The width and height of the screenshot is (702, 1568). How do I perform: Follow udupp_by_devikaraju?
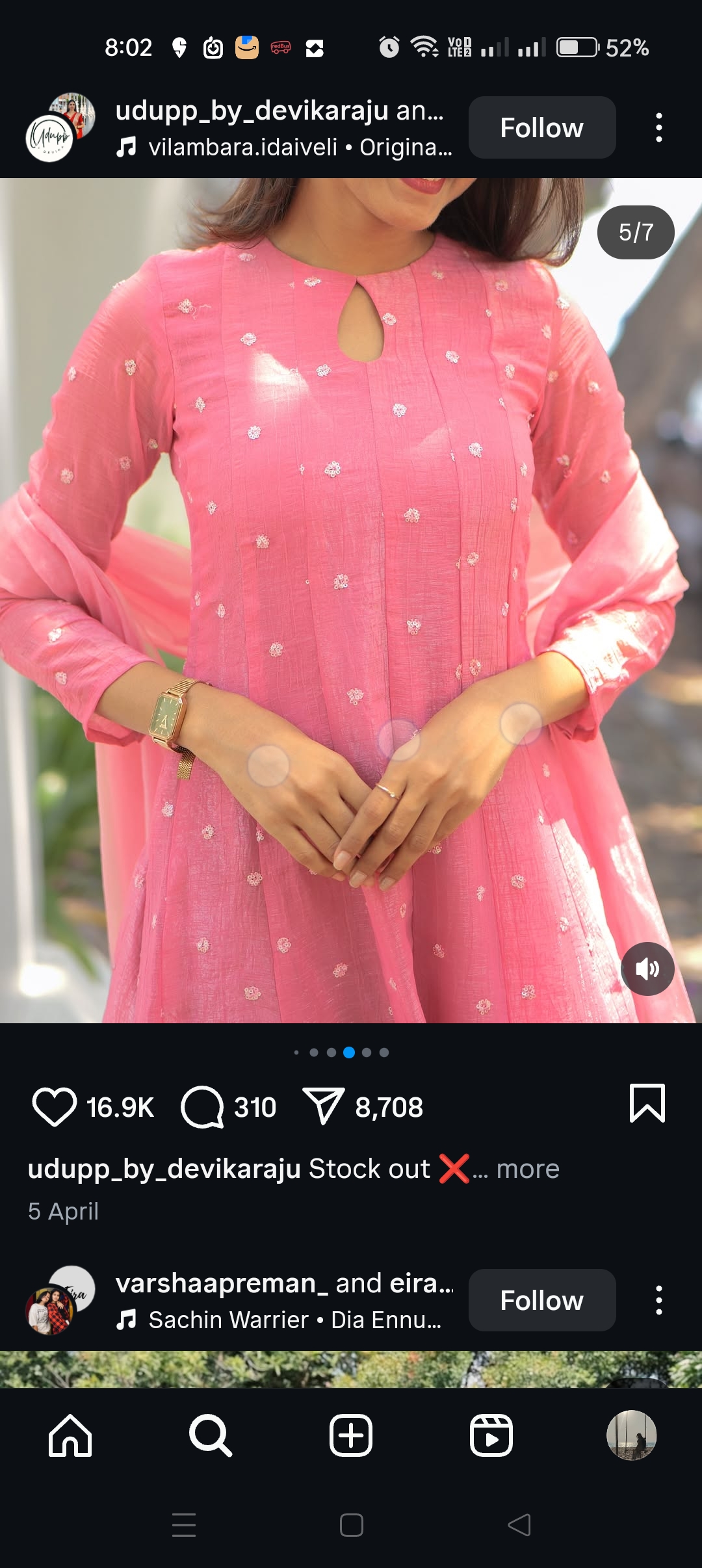(x=541, y=127)
